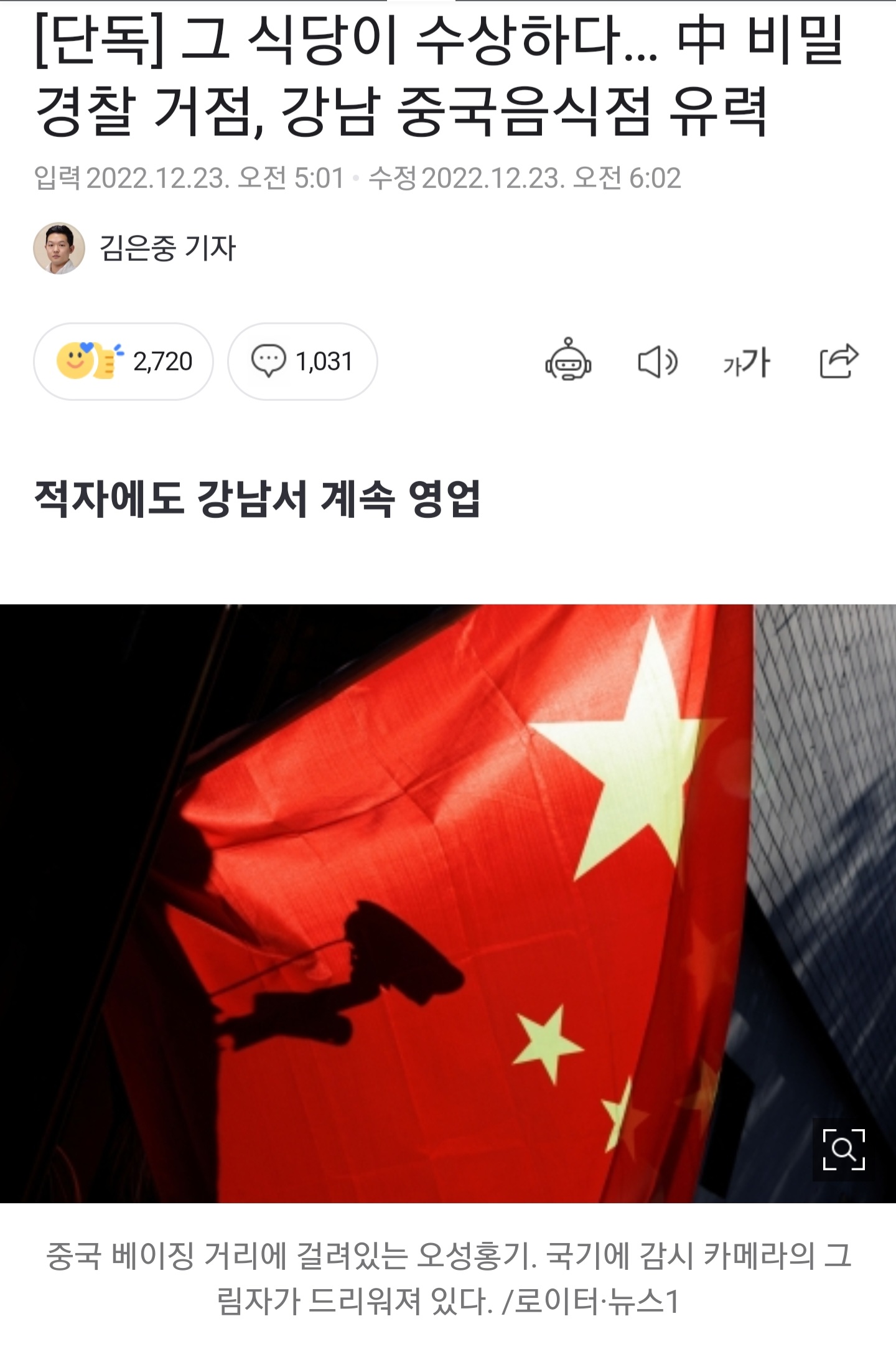Listen to the article with speaker icon

[657, 362]
